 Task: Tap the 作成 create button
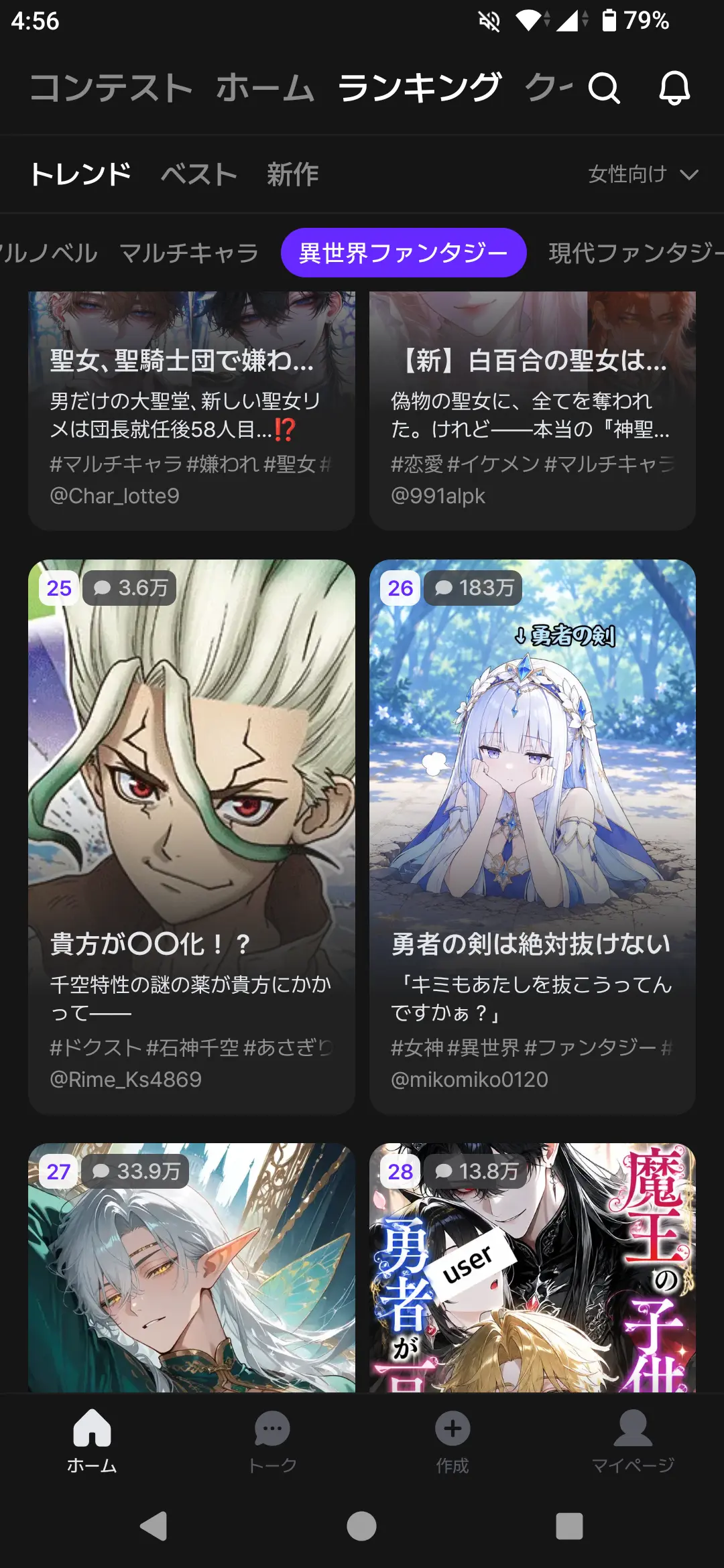pyautogui.click(x=452, y=1441)
